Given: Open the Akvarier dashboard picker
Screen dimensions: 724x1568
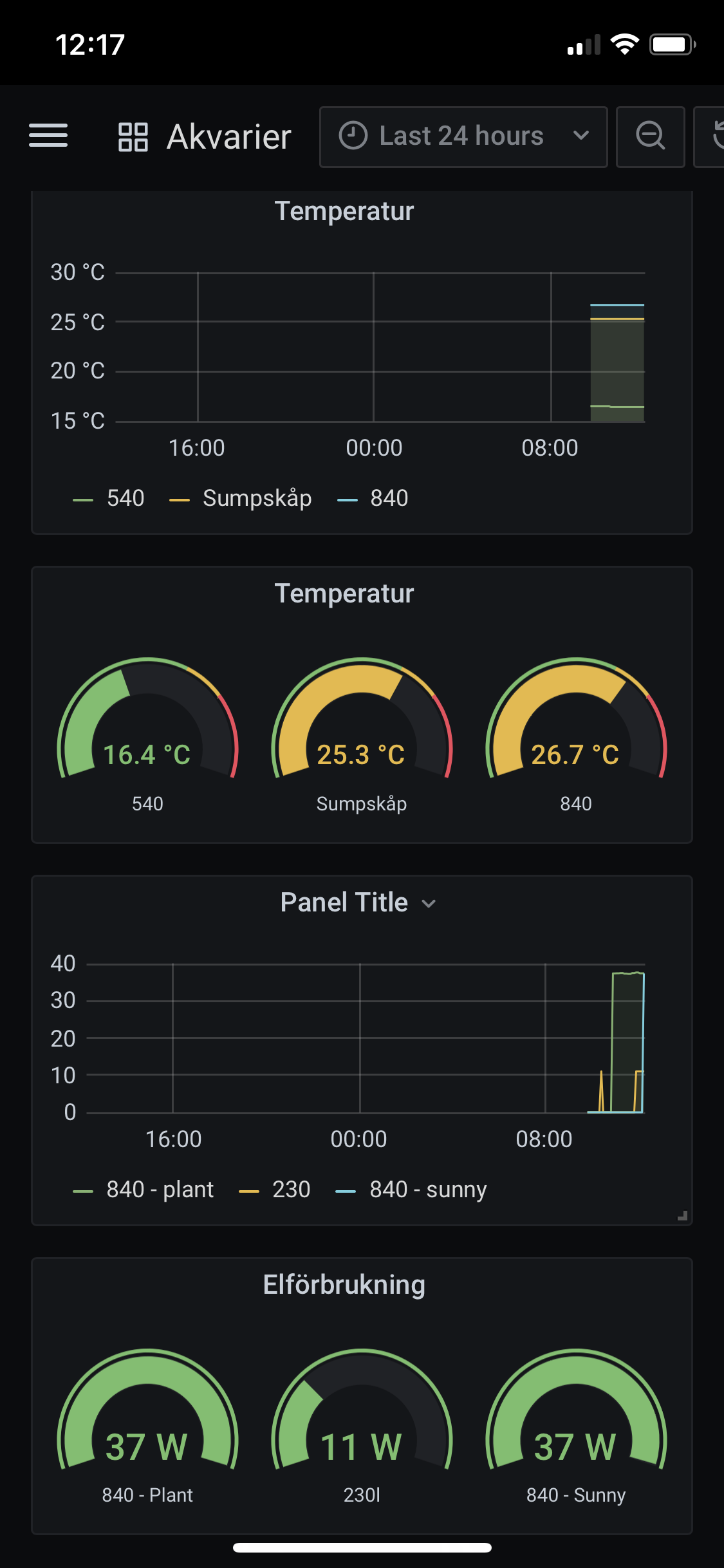Looking at the screenshot, I should (x=205, y=137).
